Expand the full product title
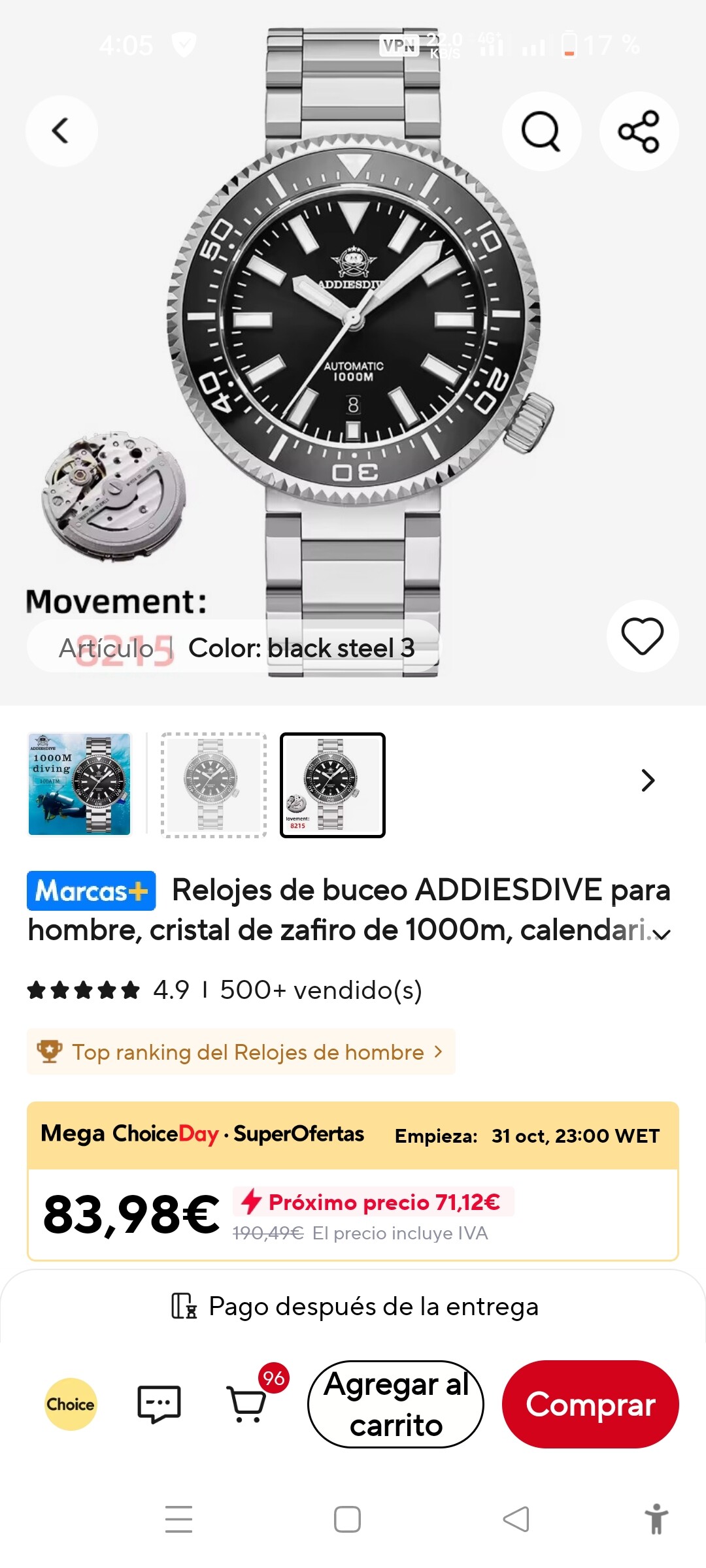706x1568 pixels. click(662, 934)
